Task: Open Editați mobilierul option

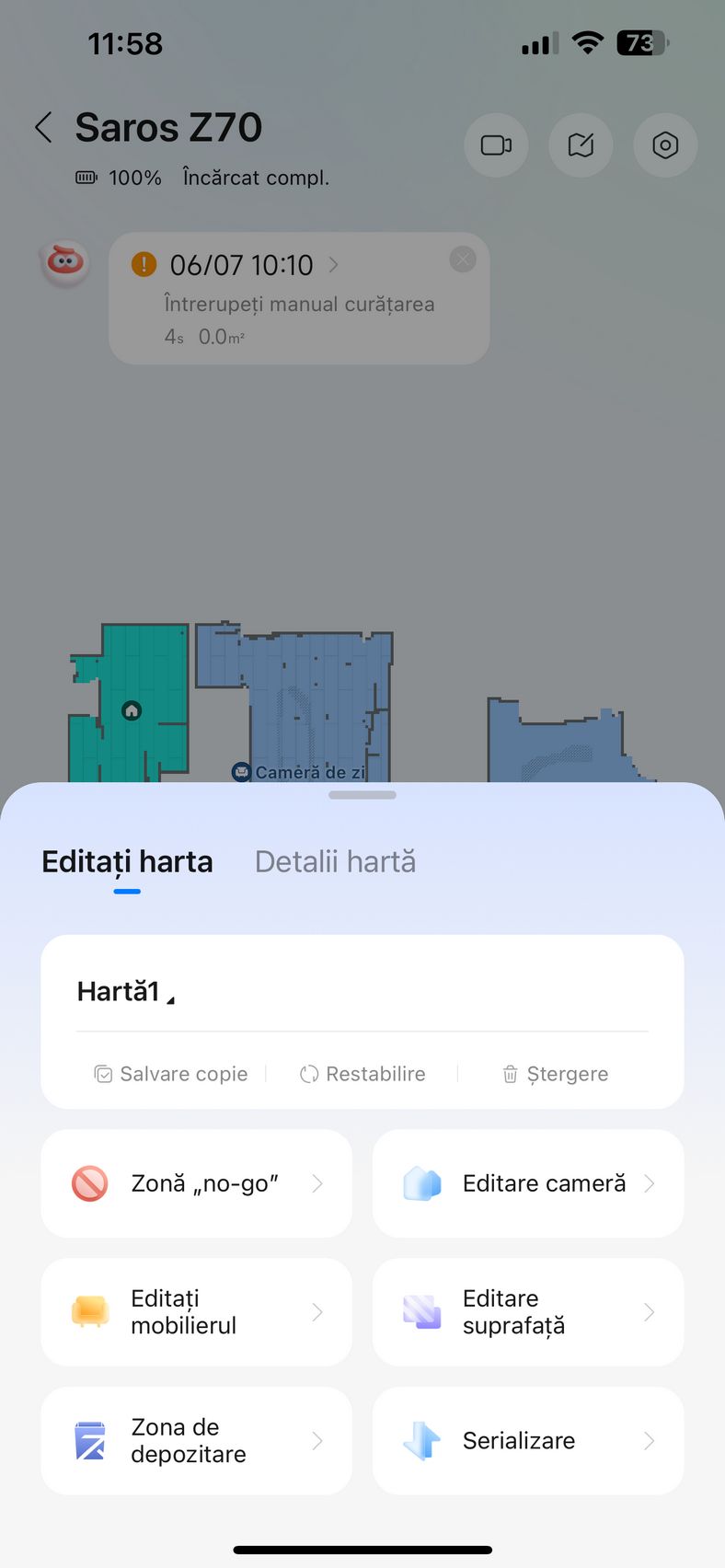Action: click(x=196, y=1312)
